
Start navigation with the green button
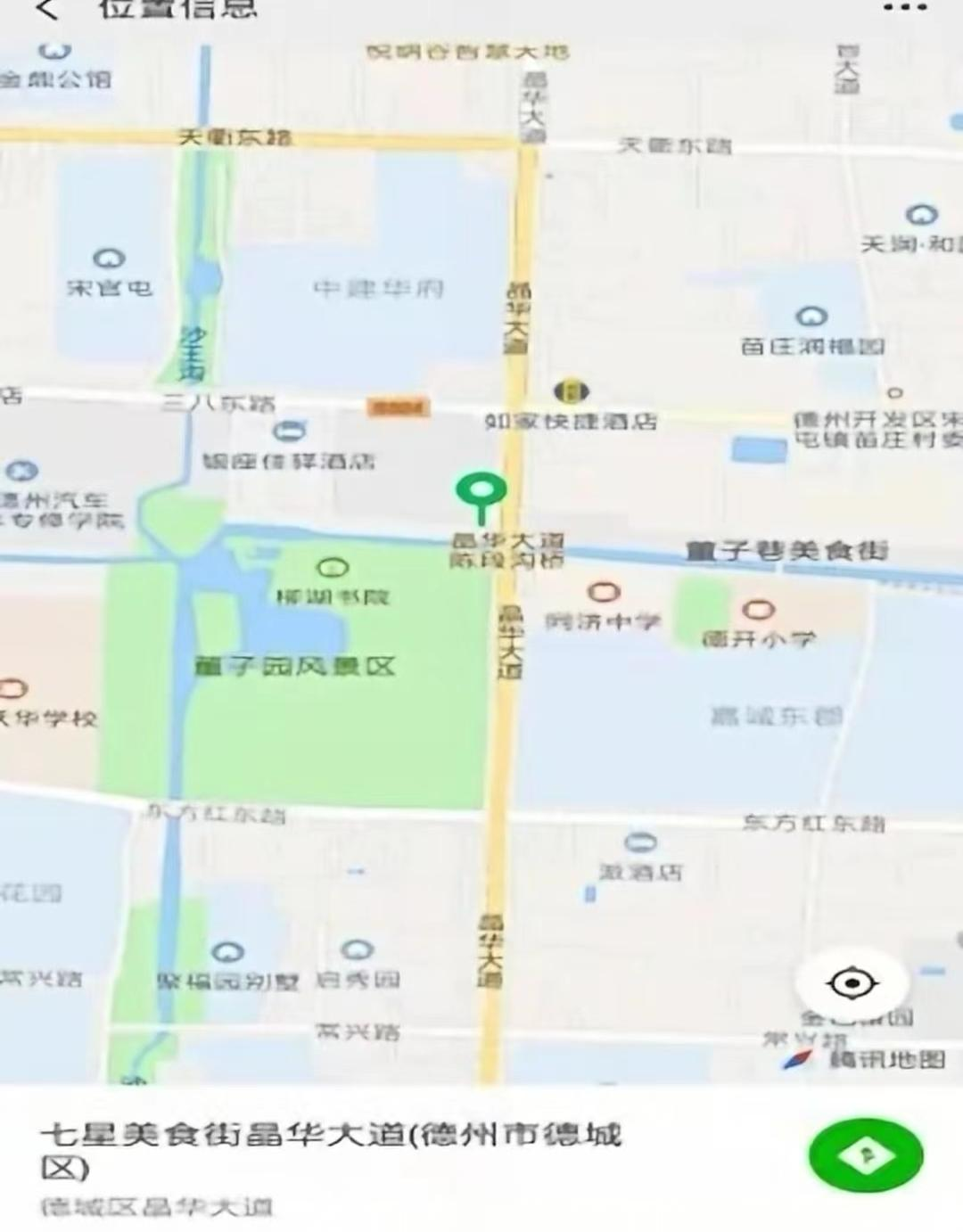pos(865,1155)
